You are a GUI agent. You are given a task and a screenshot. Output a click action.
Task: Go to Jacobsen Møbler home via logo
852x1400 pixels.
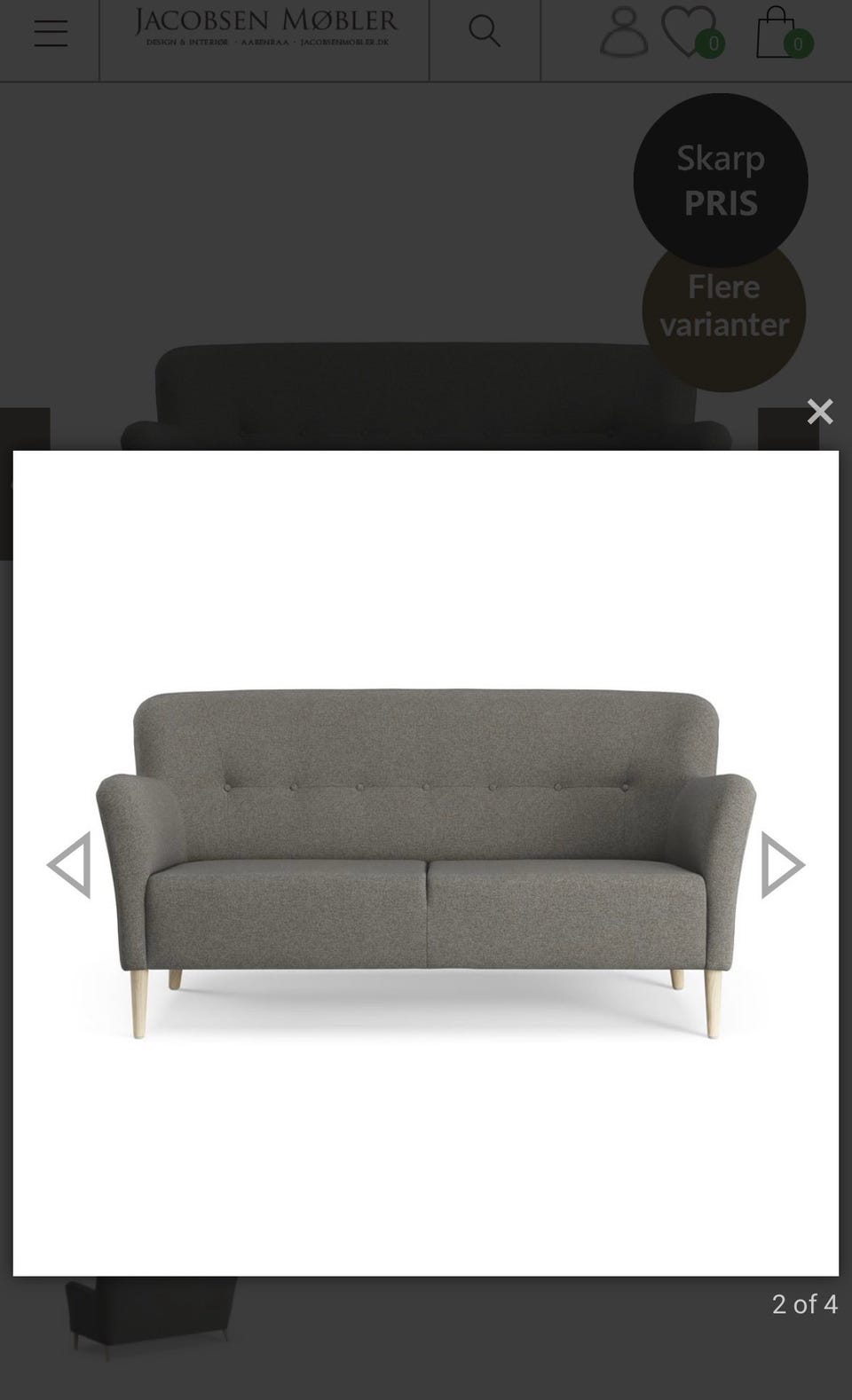pos(265,28)
